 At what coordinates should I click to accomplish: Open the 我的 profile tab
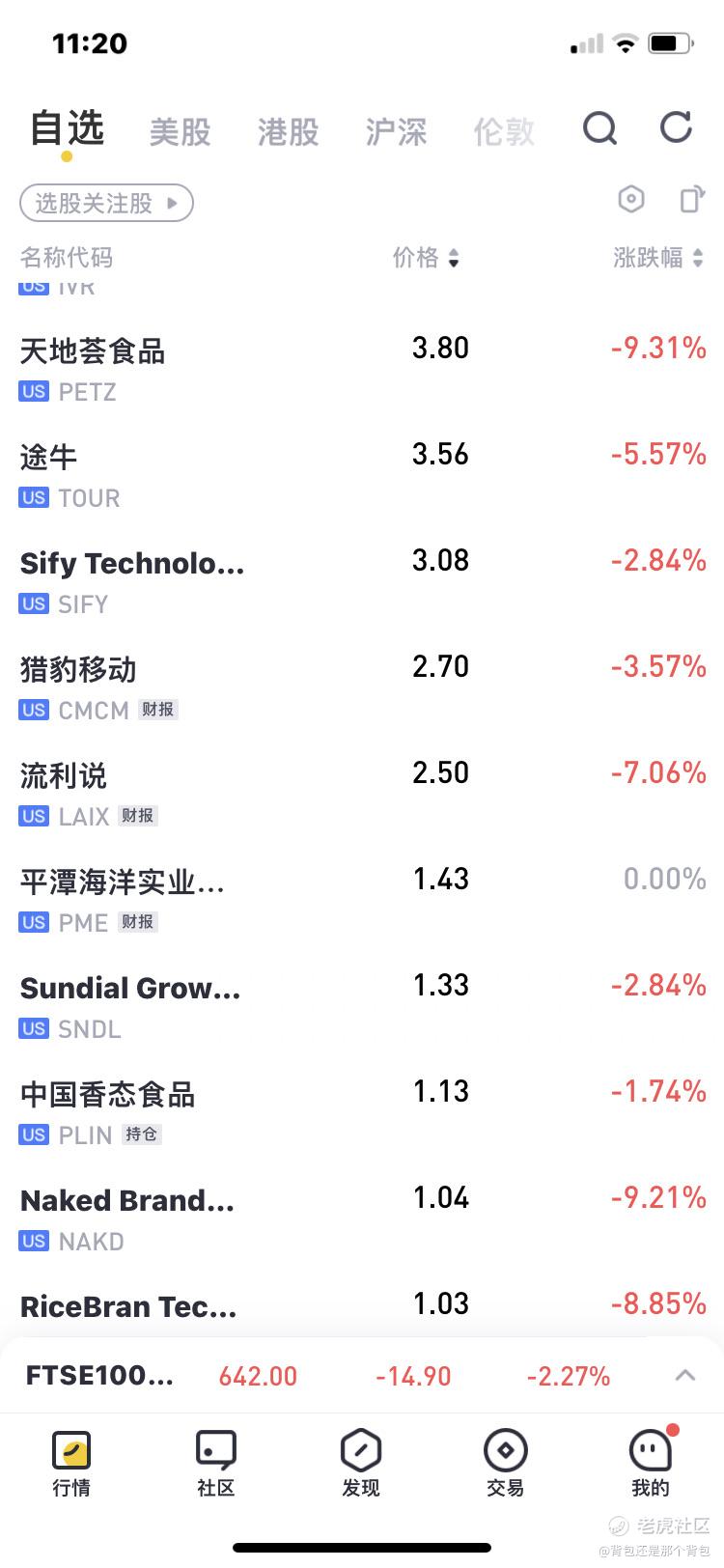click(651, 1464)
